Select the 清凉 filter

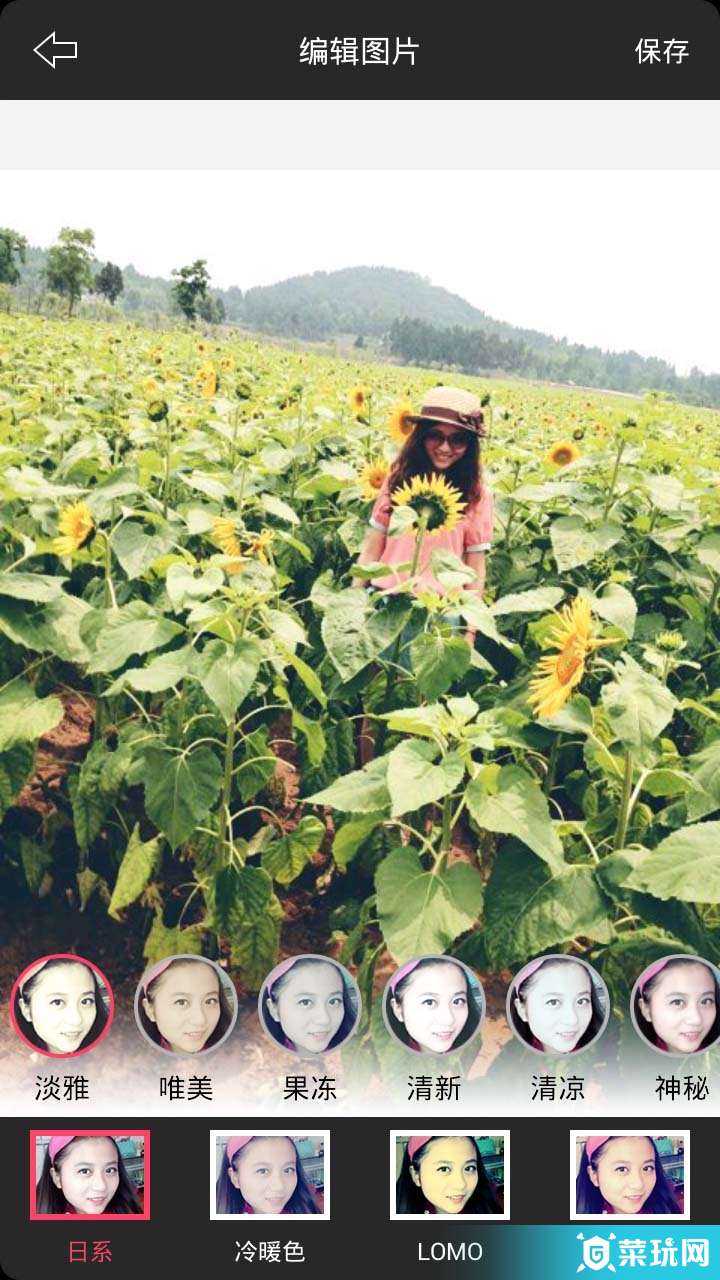pyautogui.click(x=558, y=1006)
